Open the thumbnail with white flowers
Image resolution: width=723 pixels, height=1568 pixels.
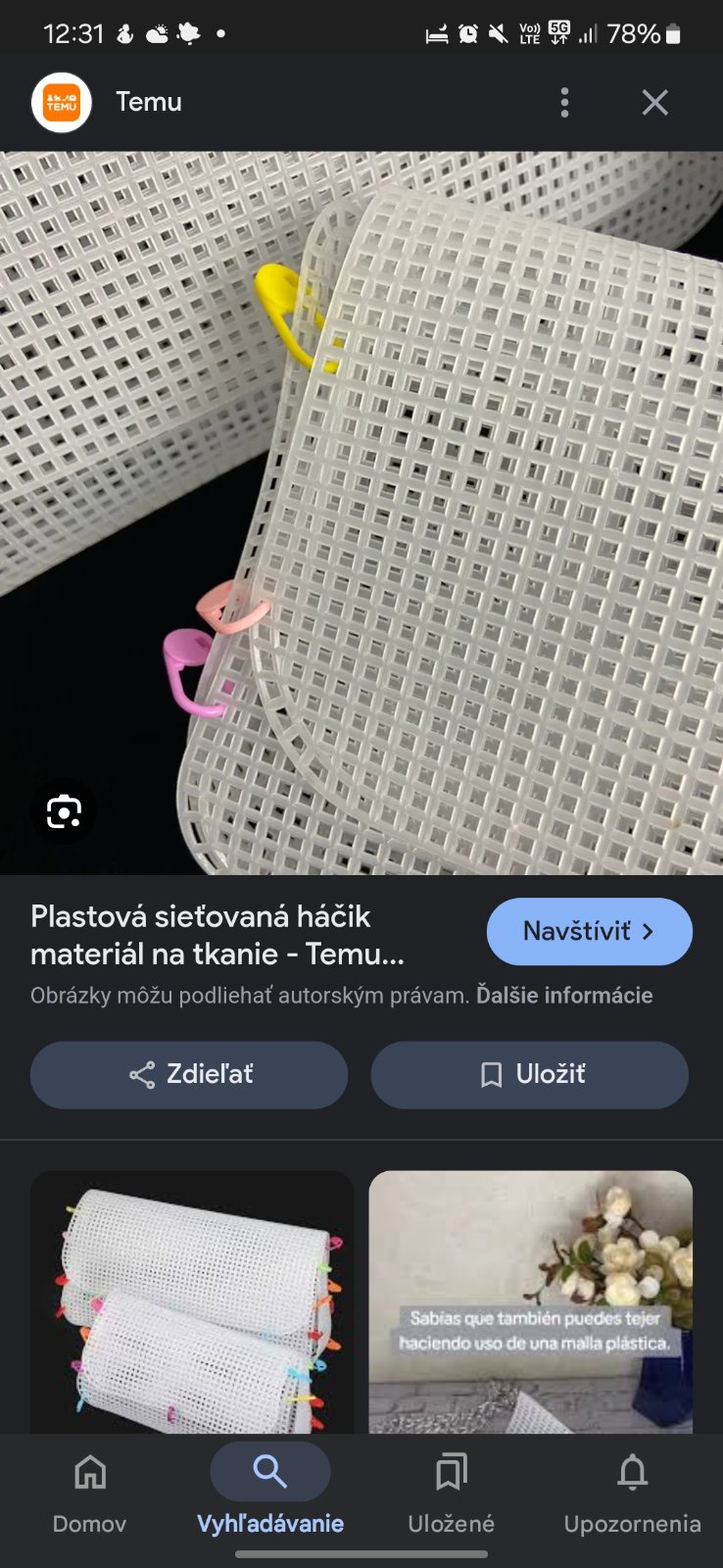pos(530,1301)
